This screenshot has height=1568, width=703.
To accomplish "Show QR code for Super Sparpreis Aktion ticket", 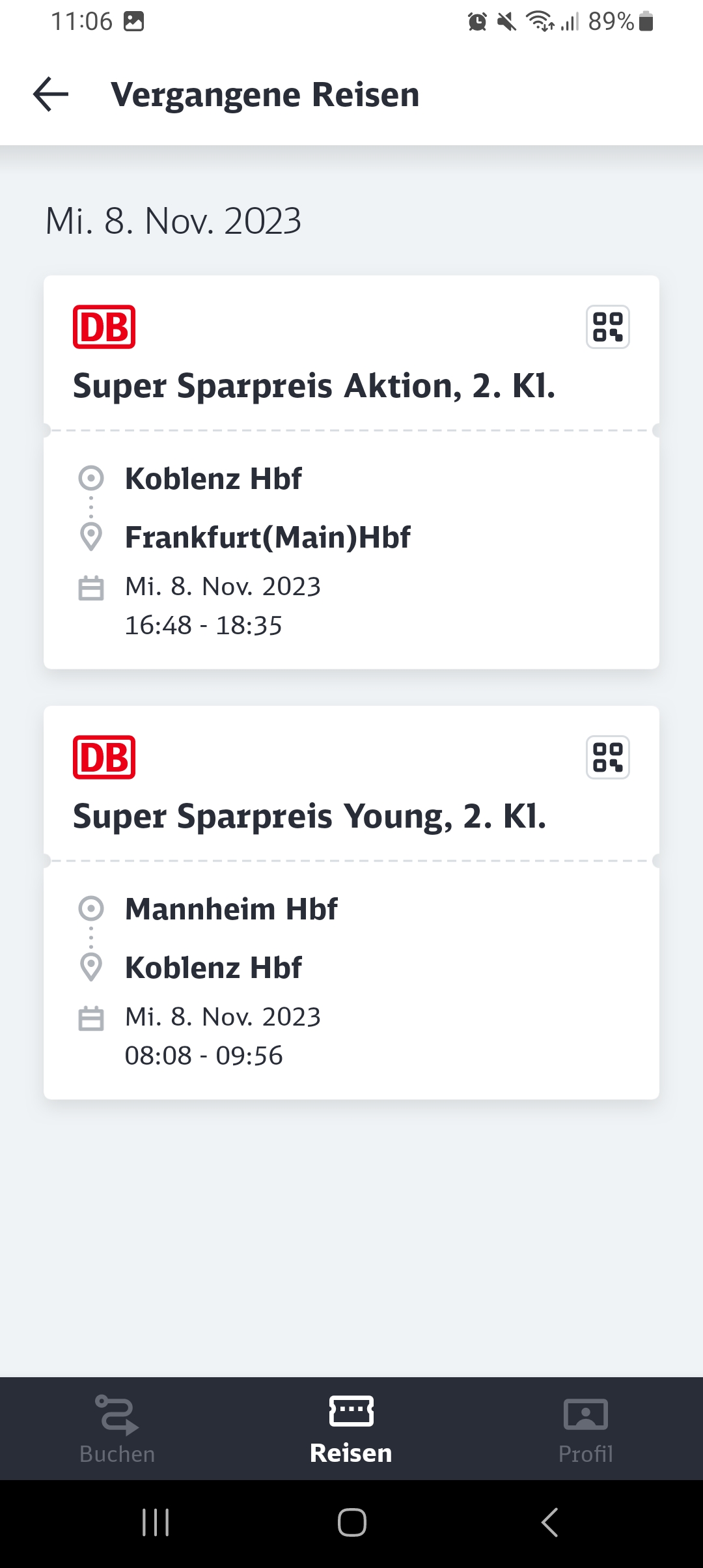I will pyautogui.click(x=607, y=327).
